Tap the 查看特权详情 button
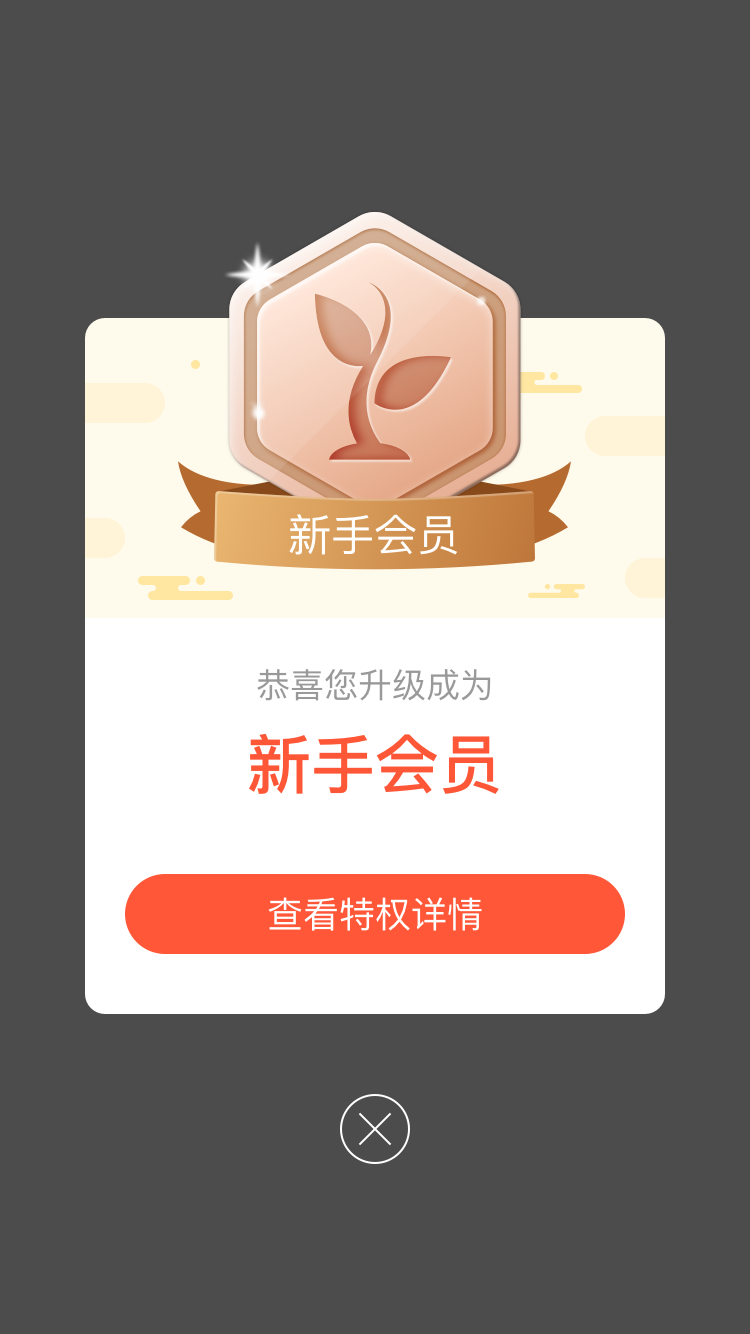 pyautogui.click(x=375, y=914)
